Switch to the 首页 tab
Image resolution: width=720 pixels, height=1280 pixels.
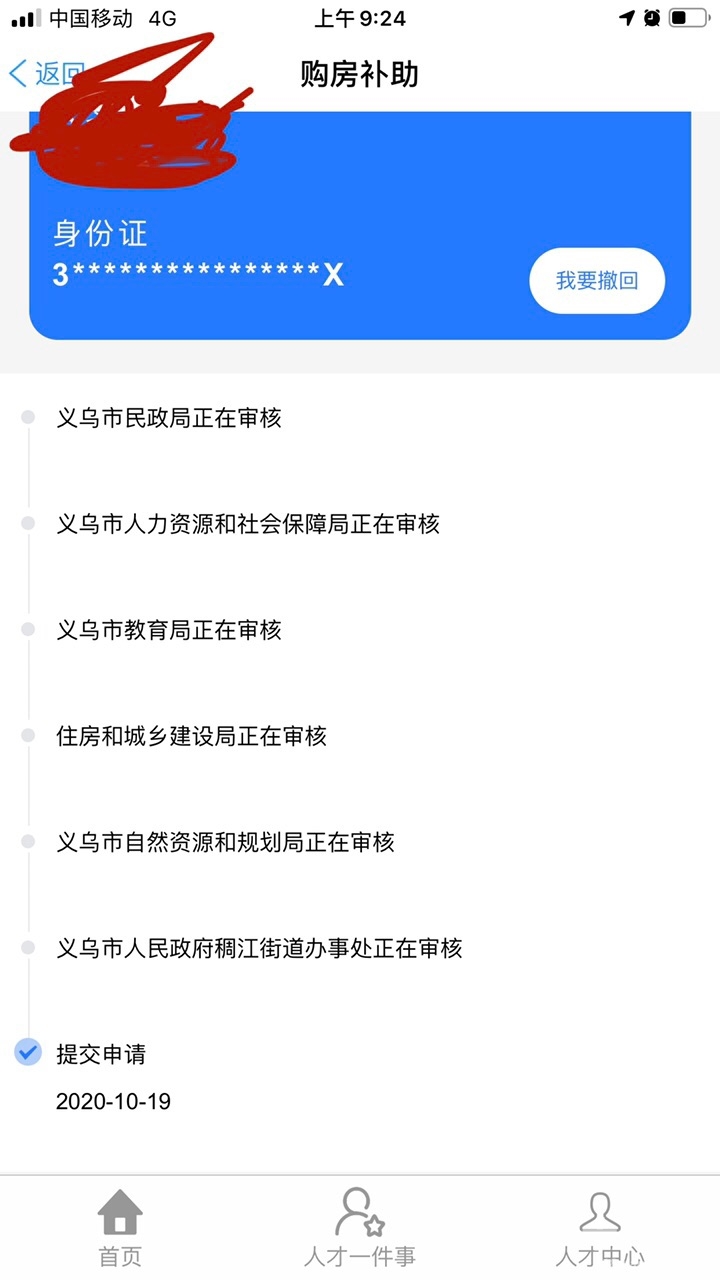120,1228
